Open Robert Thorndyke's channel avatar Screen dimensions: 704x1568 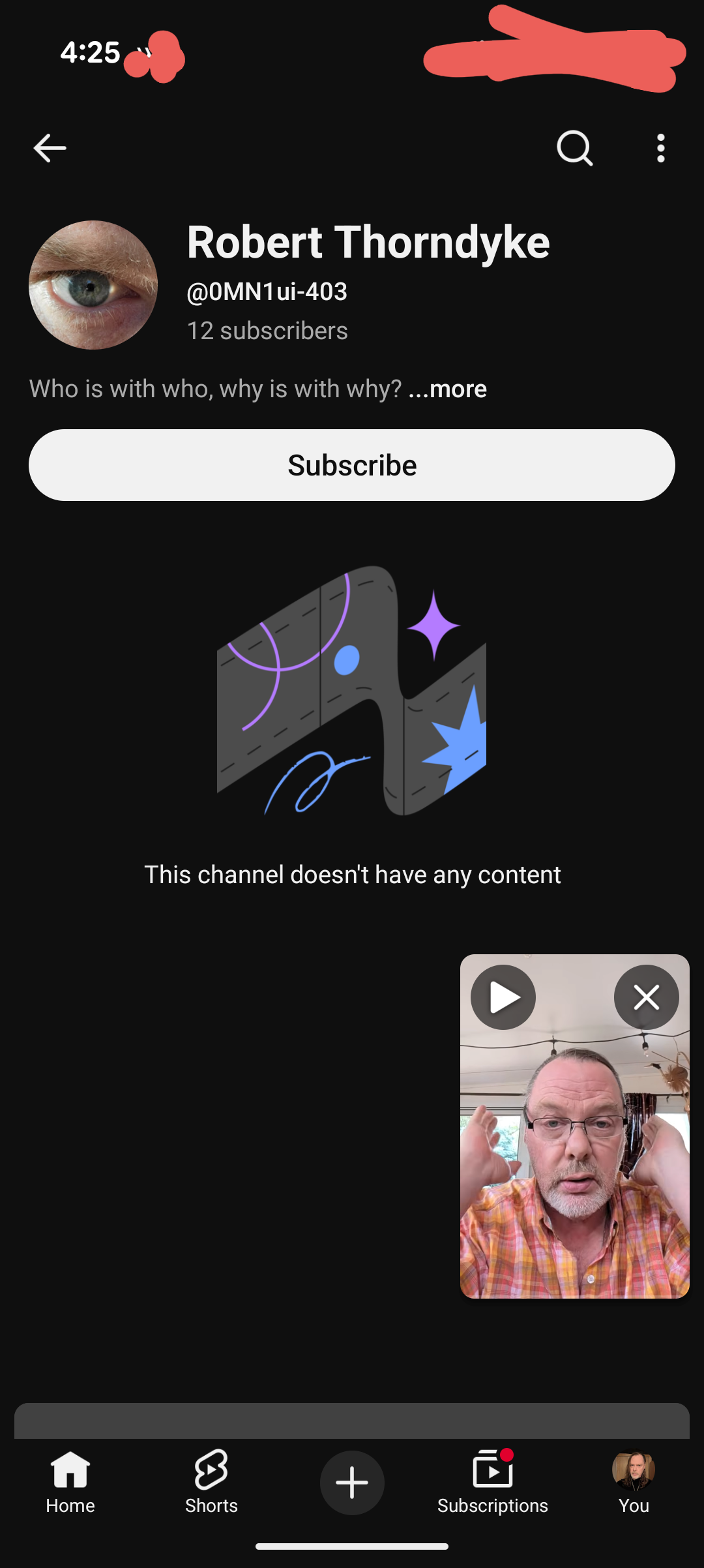coord(93,285)
